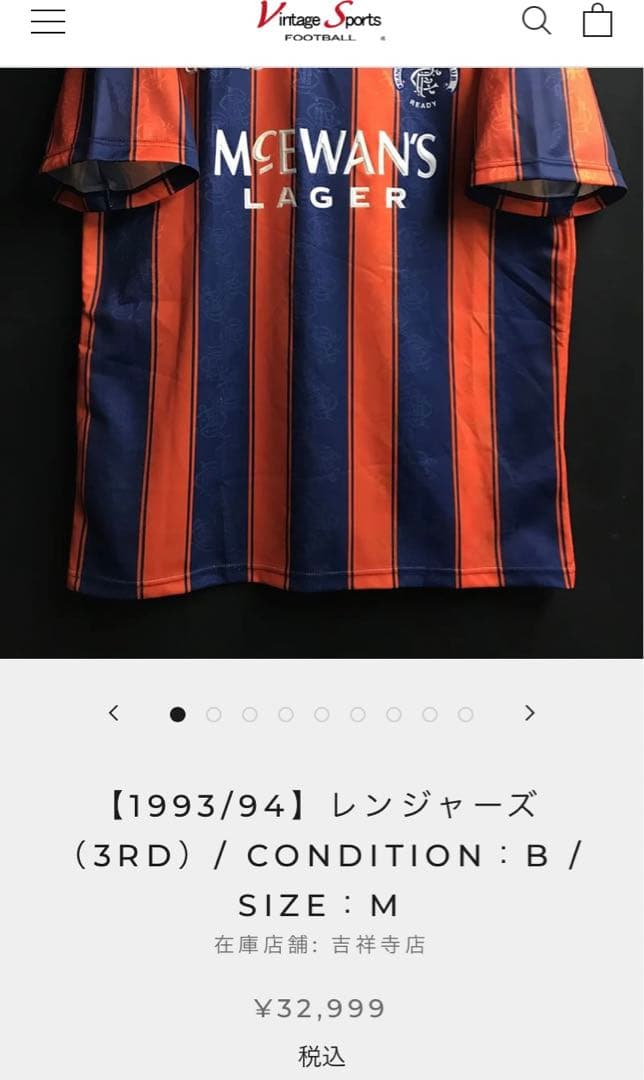Show the next product photo

point(530,713)
